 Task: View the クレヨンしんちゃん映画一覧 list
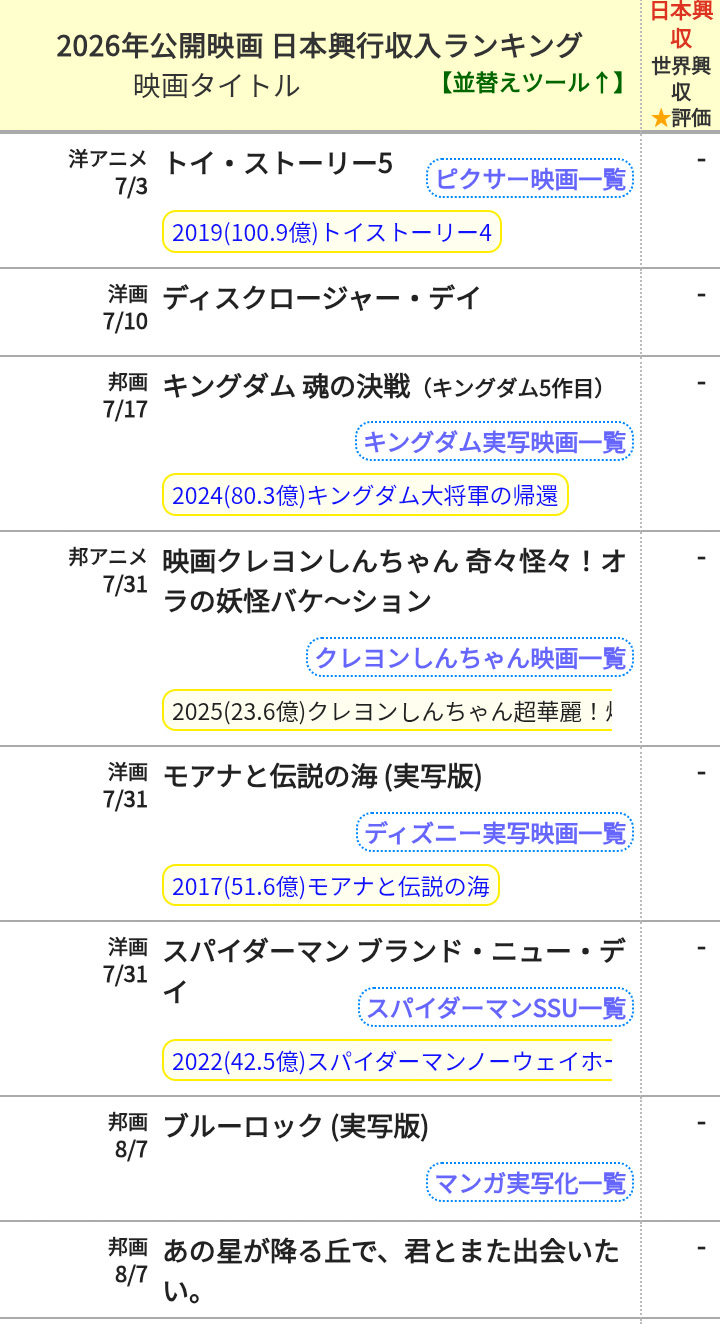(470, 657)
